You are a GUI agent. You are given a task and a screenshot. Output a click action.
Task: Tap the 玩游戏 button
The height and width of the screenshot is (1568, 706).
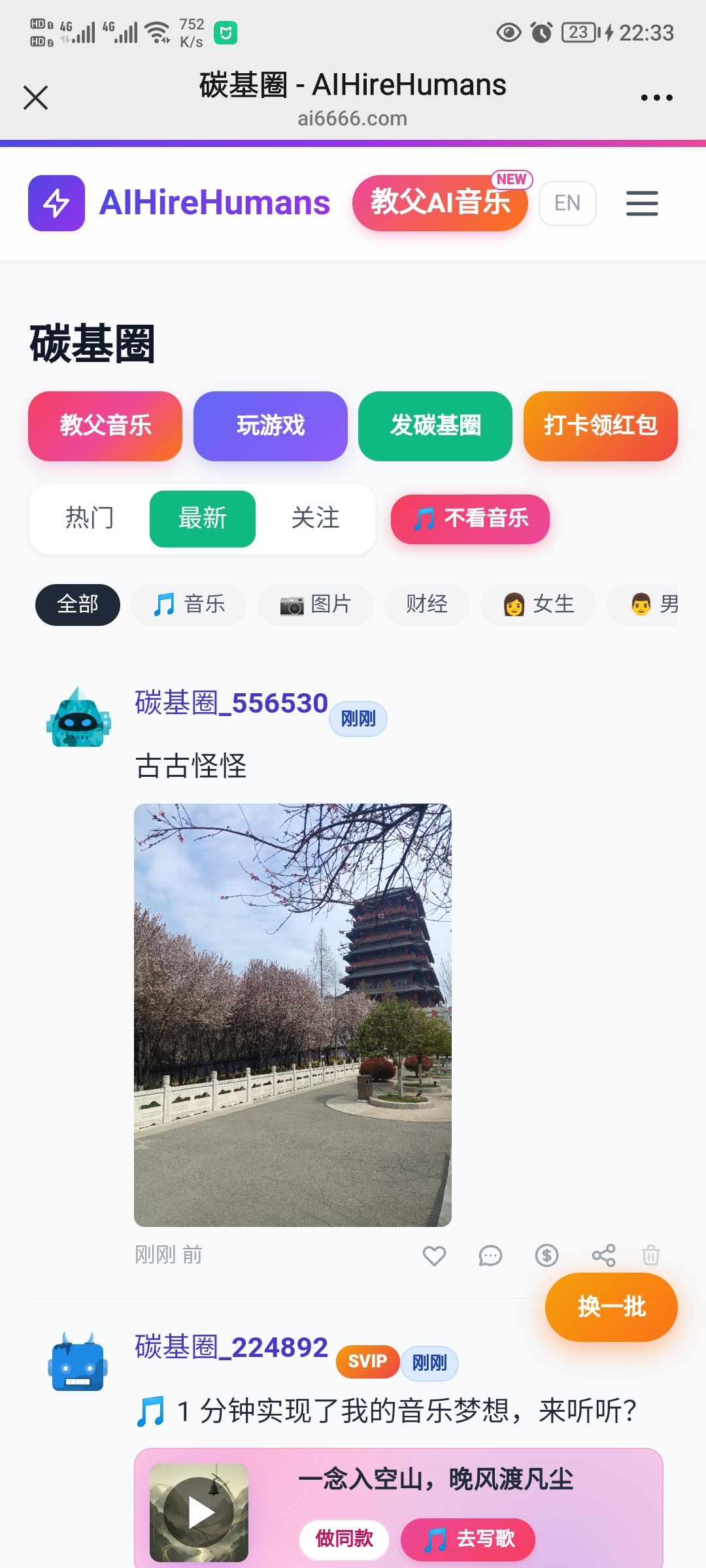tap(270, 426)
